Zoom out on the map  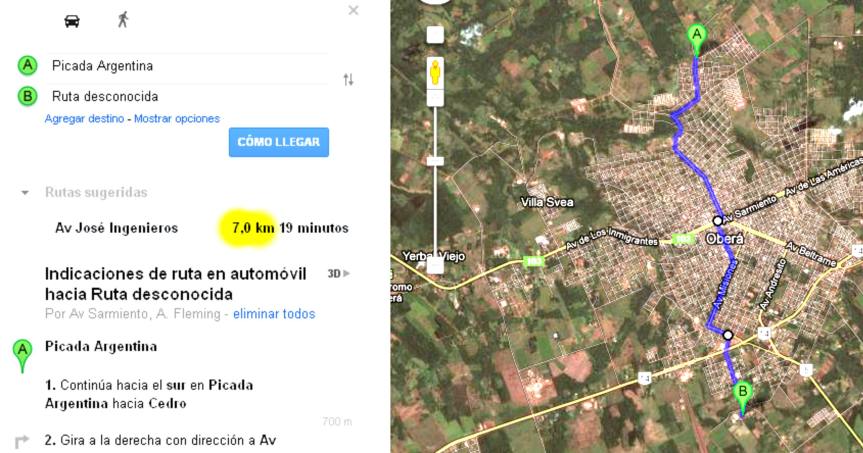point(435,265)
